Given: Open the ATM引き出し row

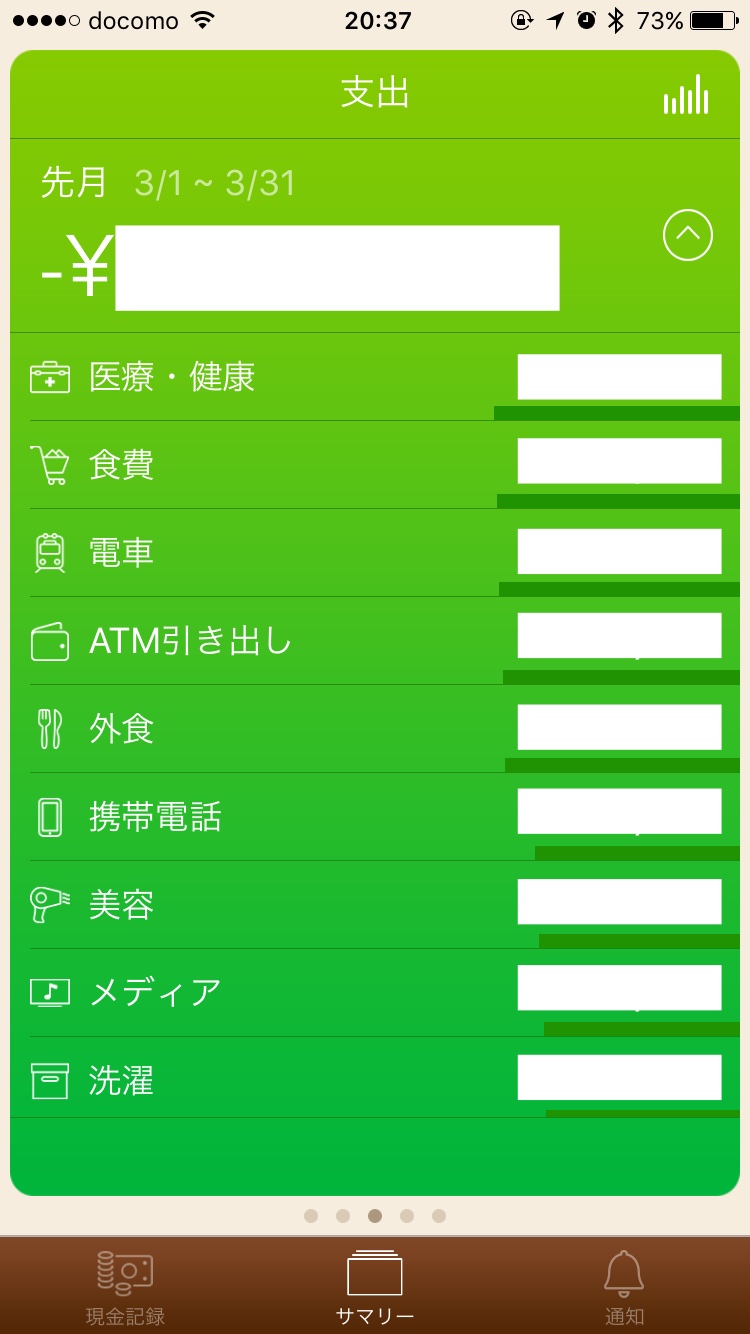Looking at the screenshot, I should coord(375,641).
